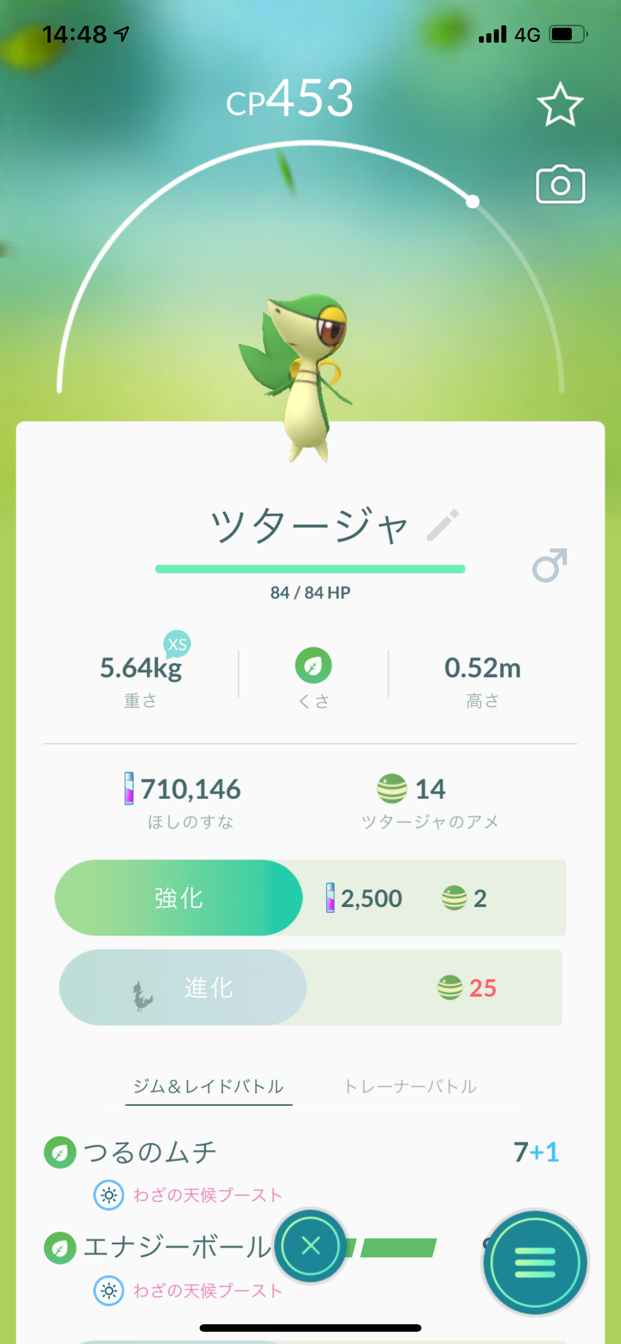621x1344 pixels.
Task: Tap 強化 to power up
Action: 180,898
